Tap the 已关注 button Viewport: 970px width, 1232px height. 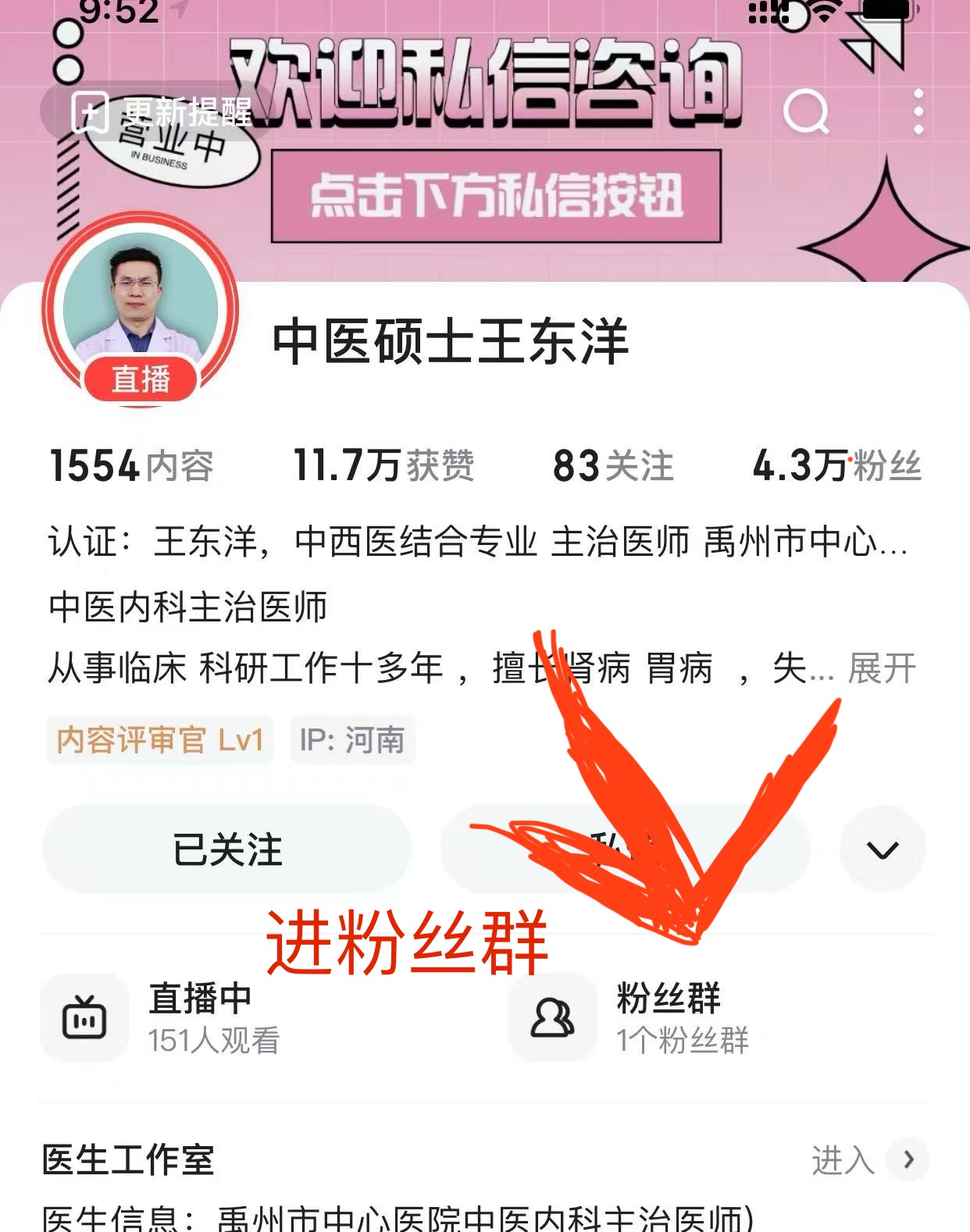pyautogui.click(x=227, y=849)
